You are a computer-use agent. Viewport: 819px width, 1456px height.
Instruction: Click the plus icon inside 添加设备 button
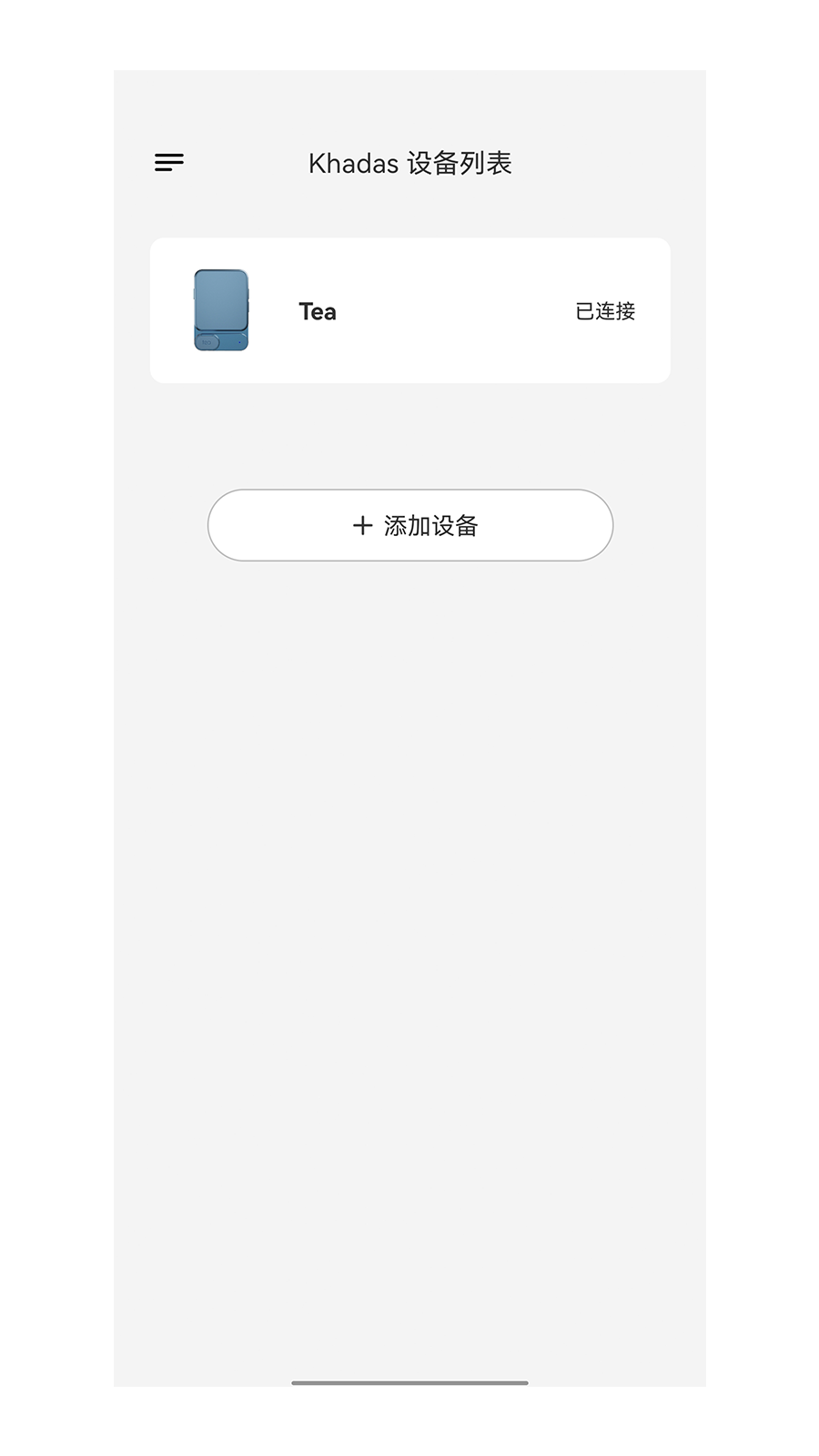[361, 525]
